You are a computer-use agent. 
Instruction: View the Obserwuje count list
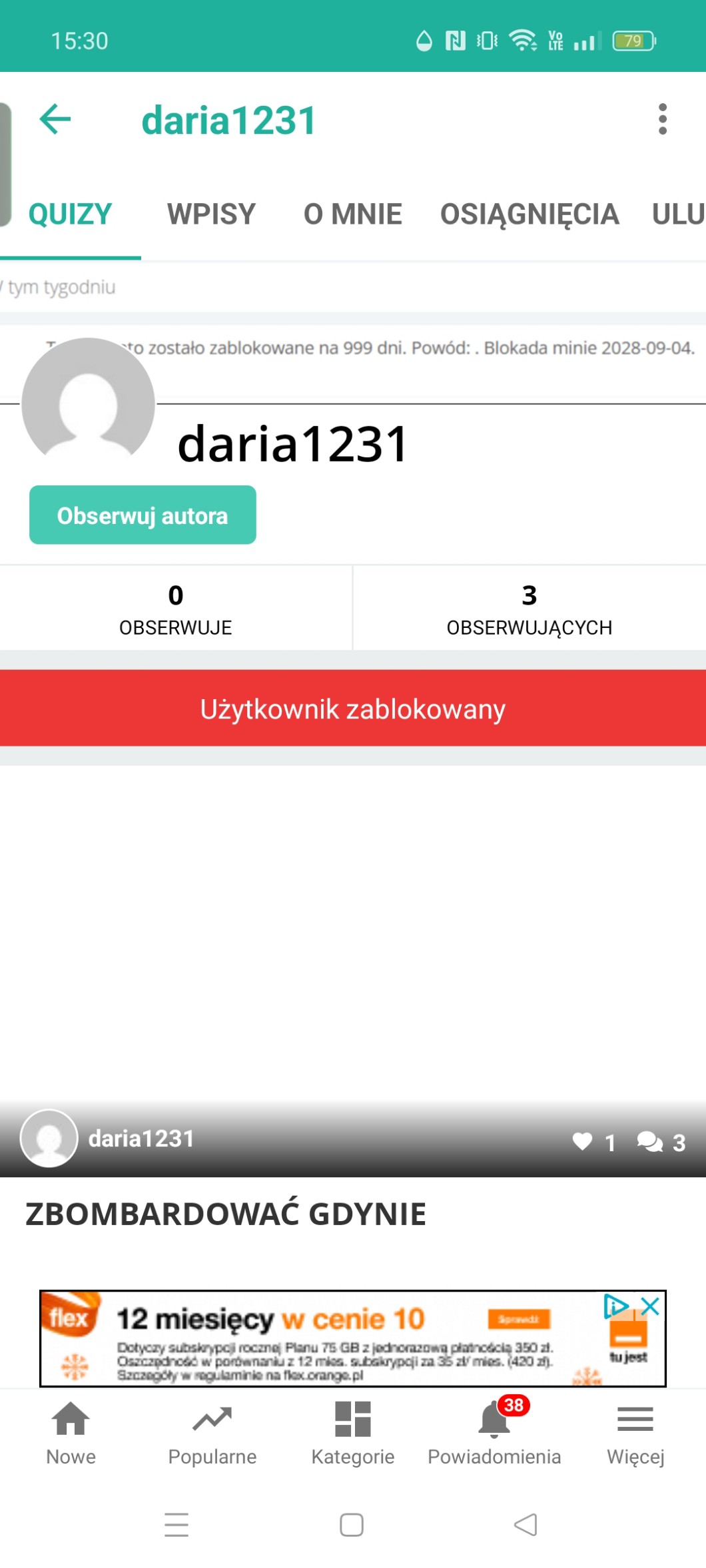(175, 609)
